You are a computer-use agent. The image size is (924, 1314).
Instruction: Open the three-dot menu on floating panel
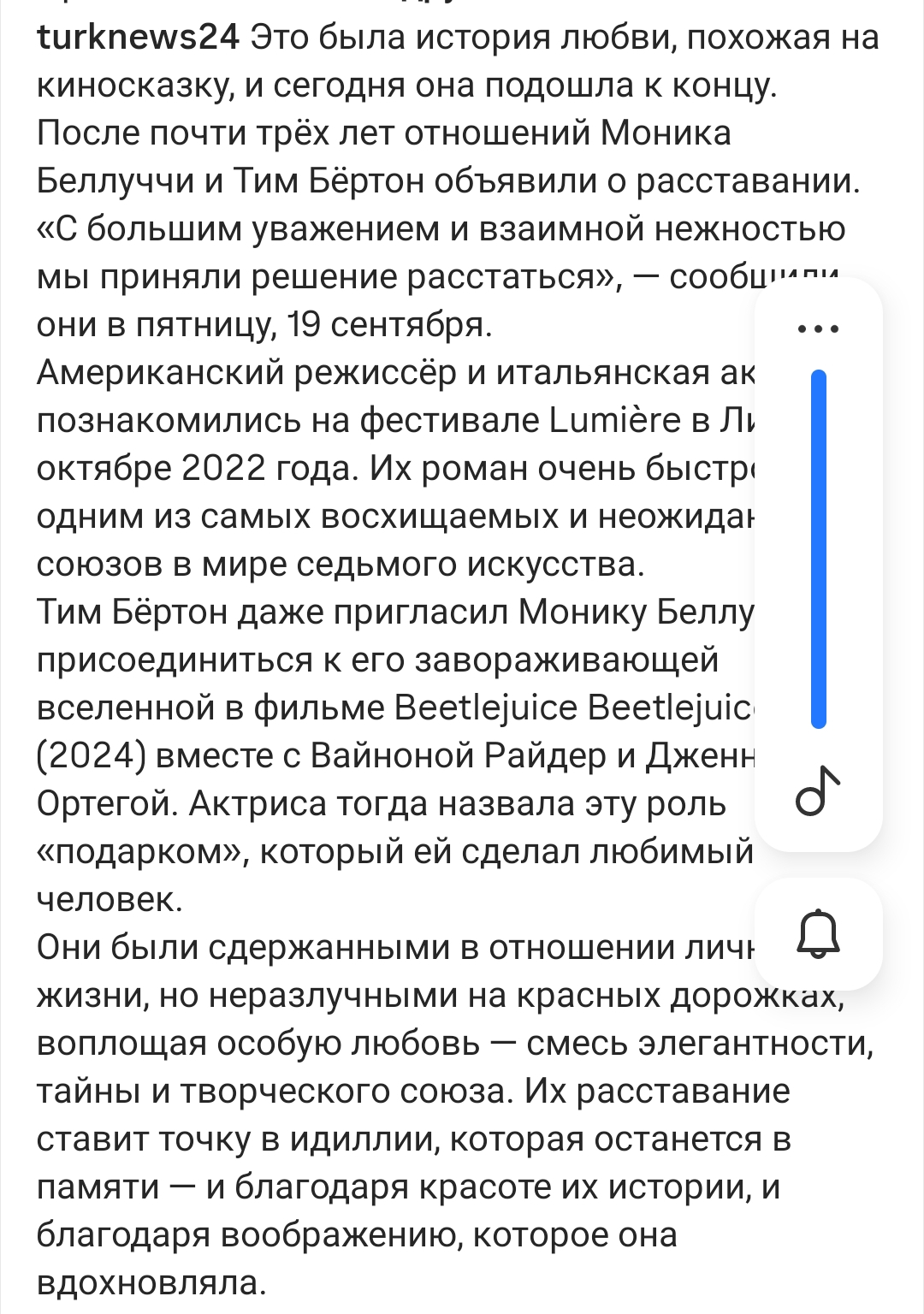(818, 328)
